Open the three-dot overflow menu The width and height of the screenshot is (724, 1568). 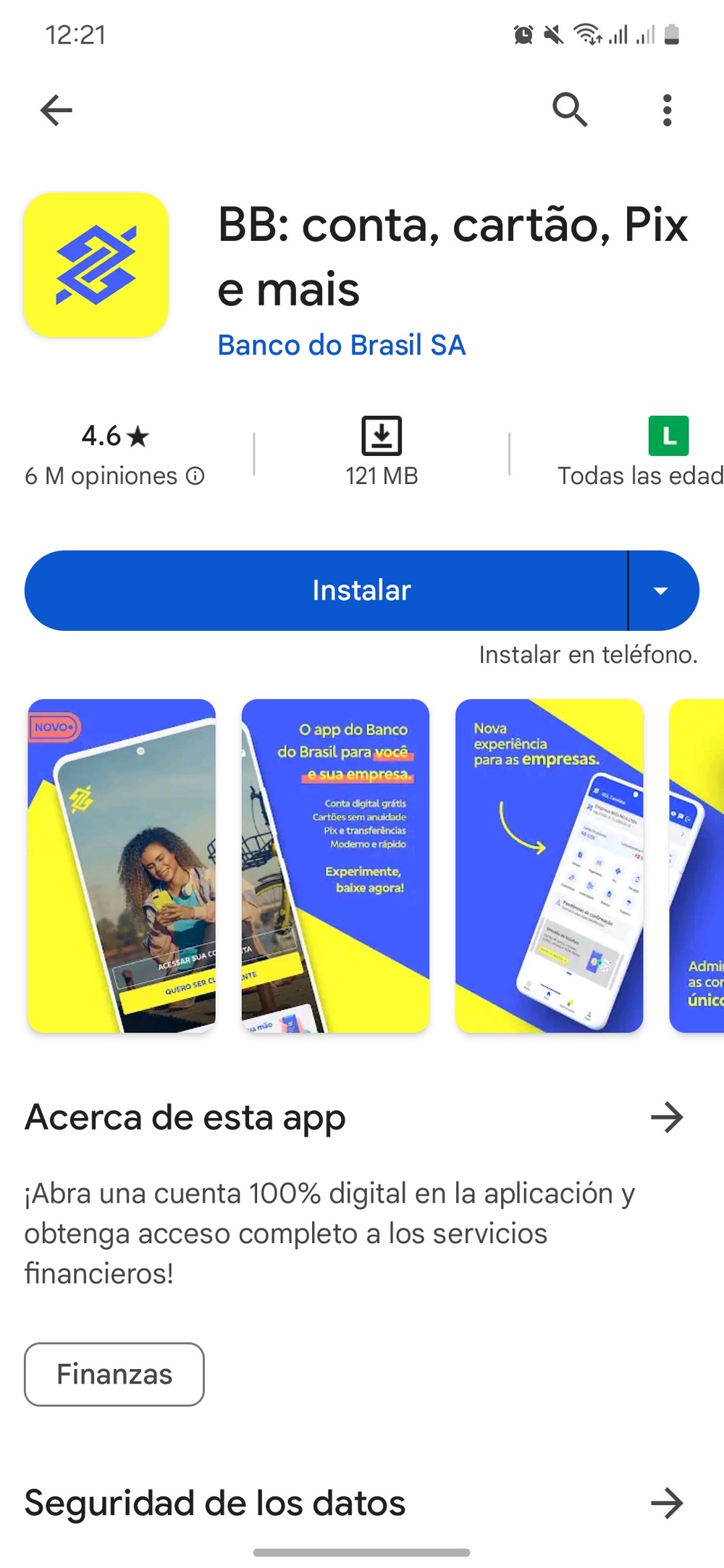click(x=667, y=111)
